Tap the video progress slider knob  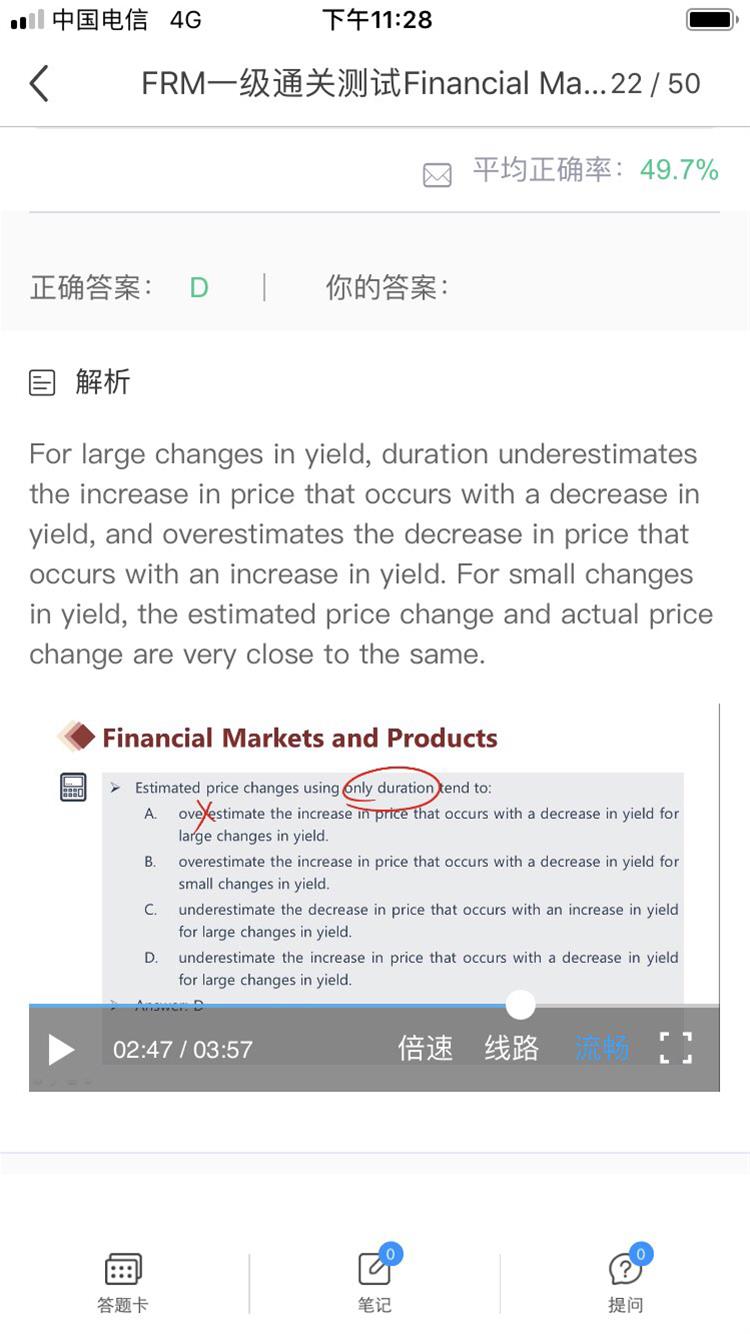(520, 1004)
